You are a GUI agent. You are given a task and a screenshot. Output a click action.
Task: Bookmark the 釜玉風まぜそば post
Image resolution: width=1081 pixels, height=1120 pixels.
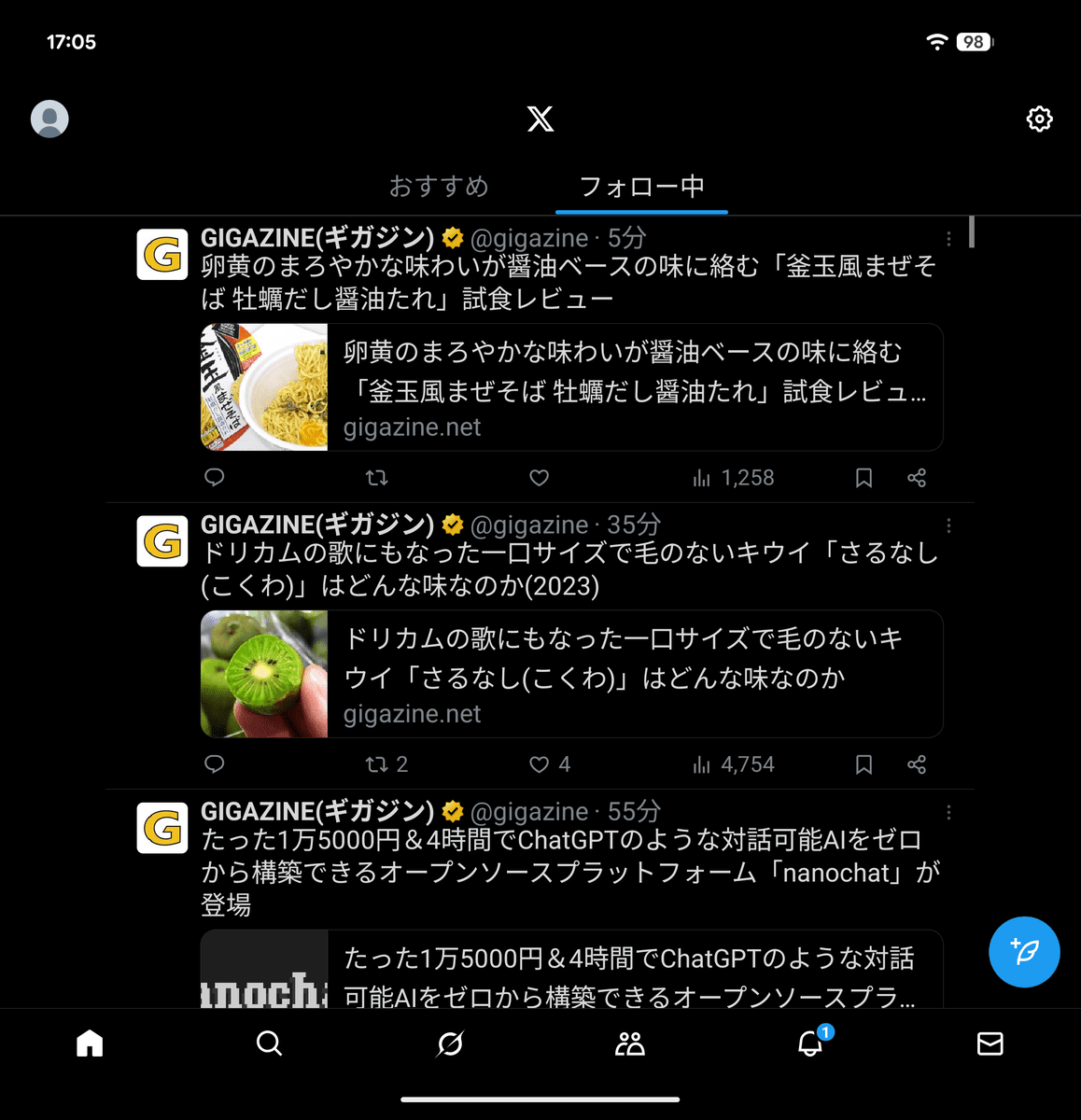click(864, 478)
